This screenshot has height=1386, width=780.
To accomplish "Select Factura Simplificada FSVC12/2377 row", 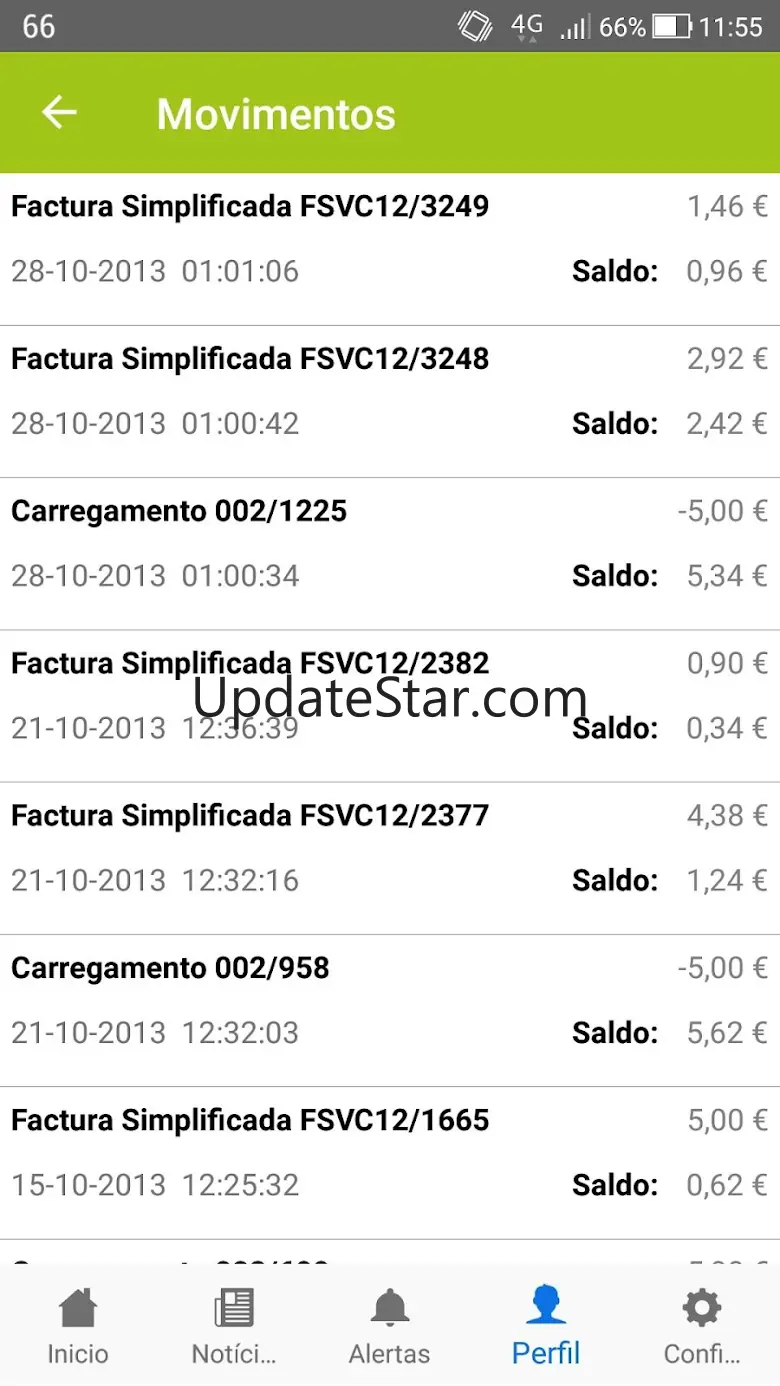I will click(x=389, y=848).
